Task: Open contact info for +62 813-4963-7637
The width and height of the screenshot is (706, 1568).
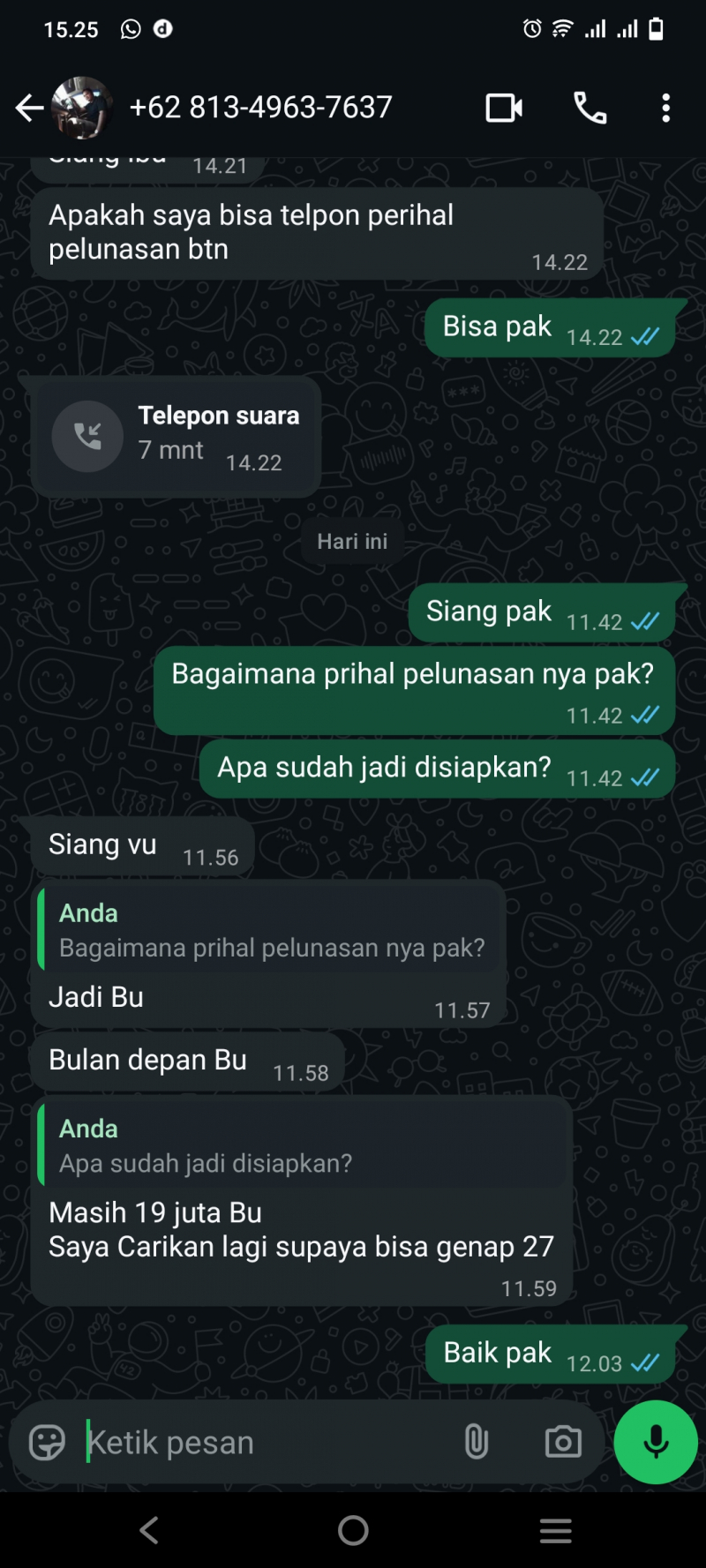Action: pos(261,108)
